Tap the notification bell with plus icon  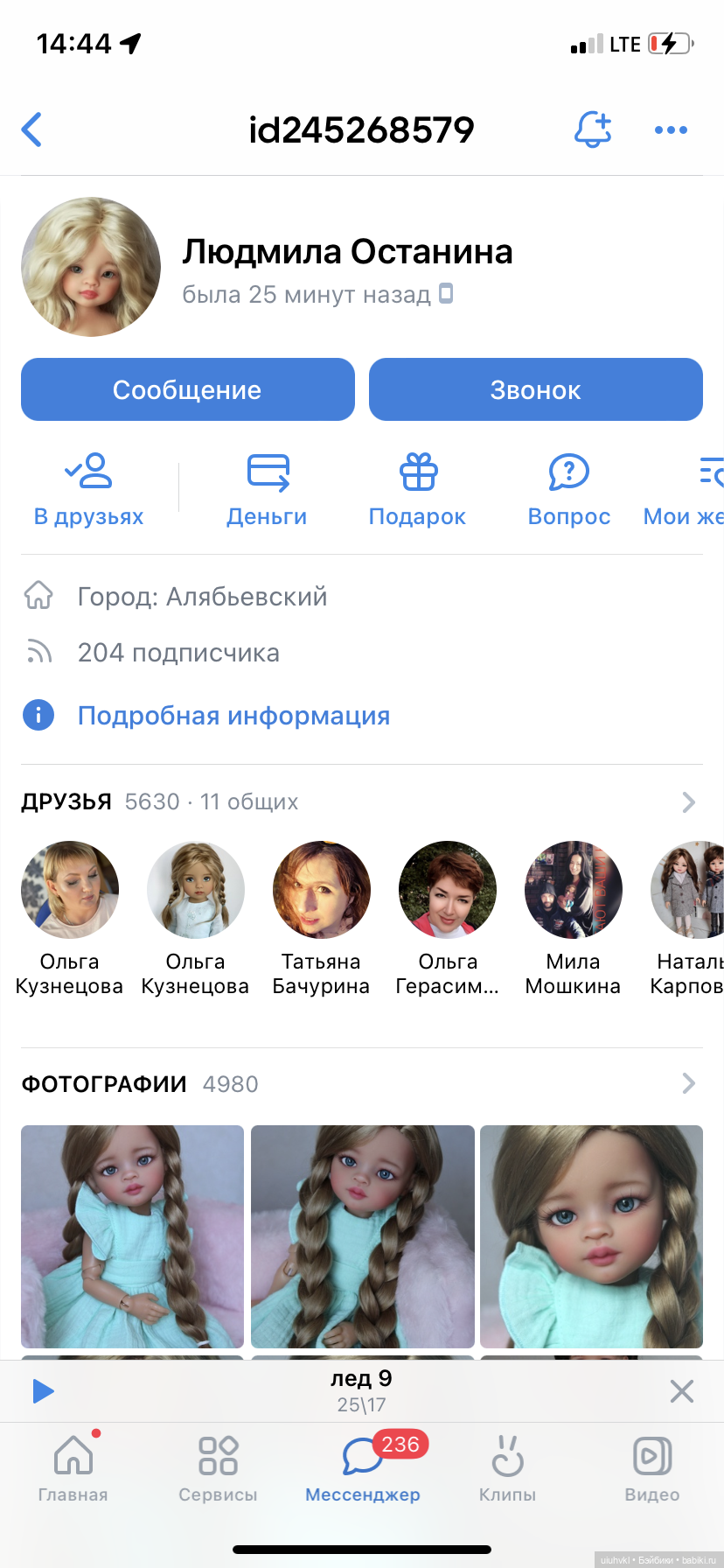point(593,129)
